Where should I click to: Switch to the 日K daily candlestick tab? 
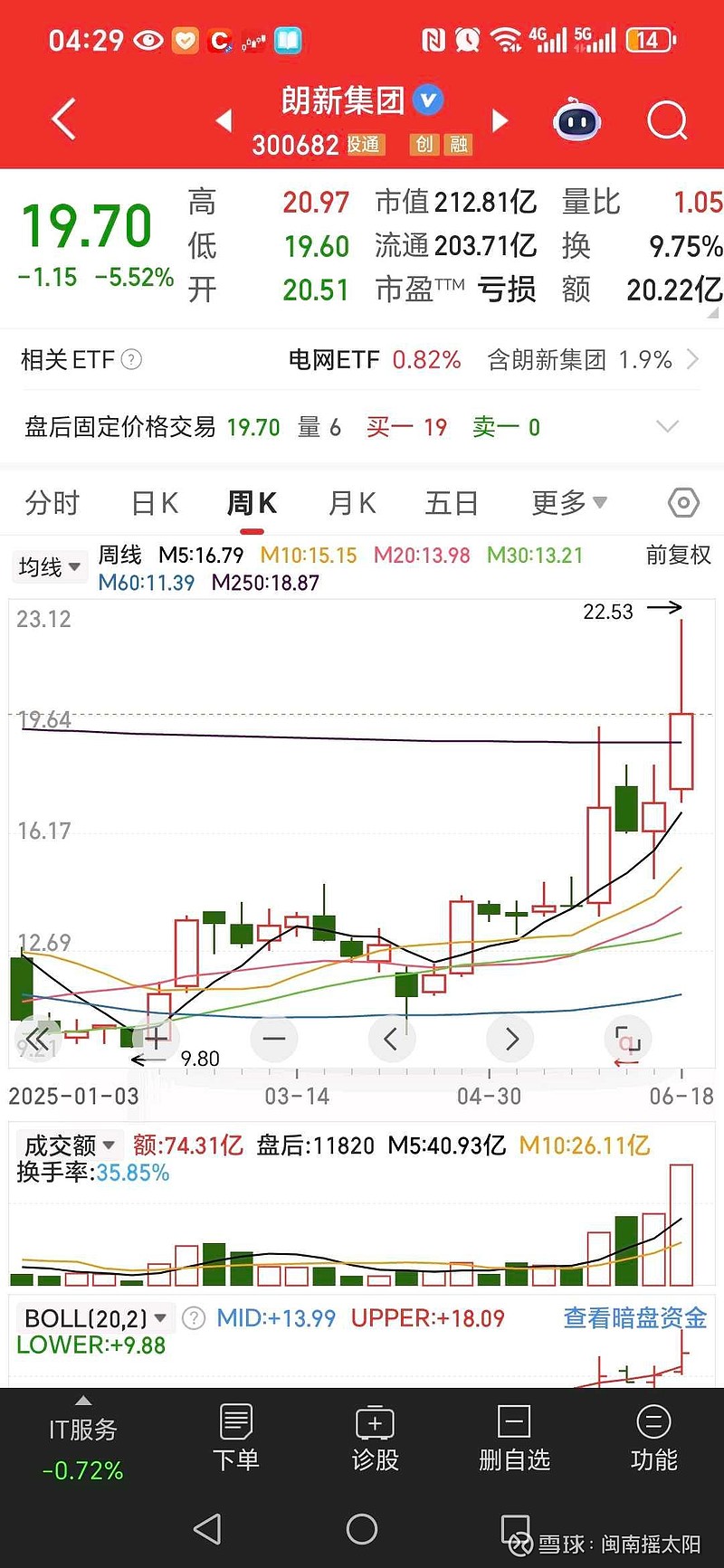coord(152,502)
